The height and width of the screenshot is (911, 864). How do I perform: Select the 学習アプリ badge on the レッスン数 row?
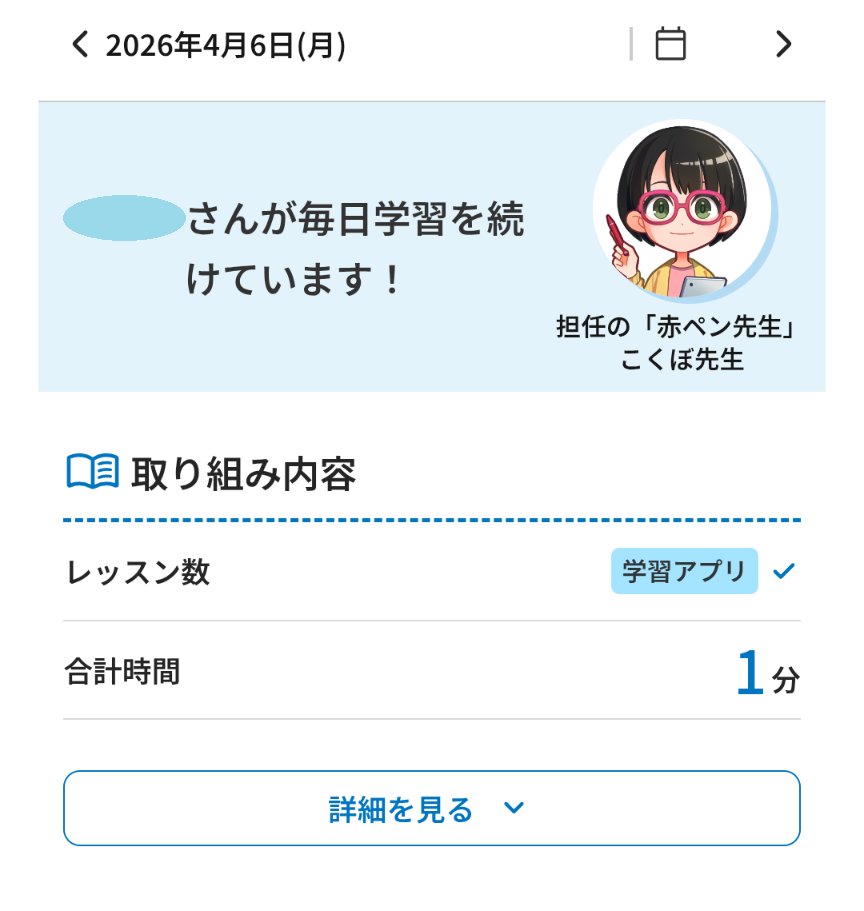[x=684, y=570]
